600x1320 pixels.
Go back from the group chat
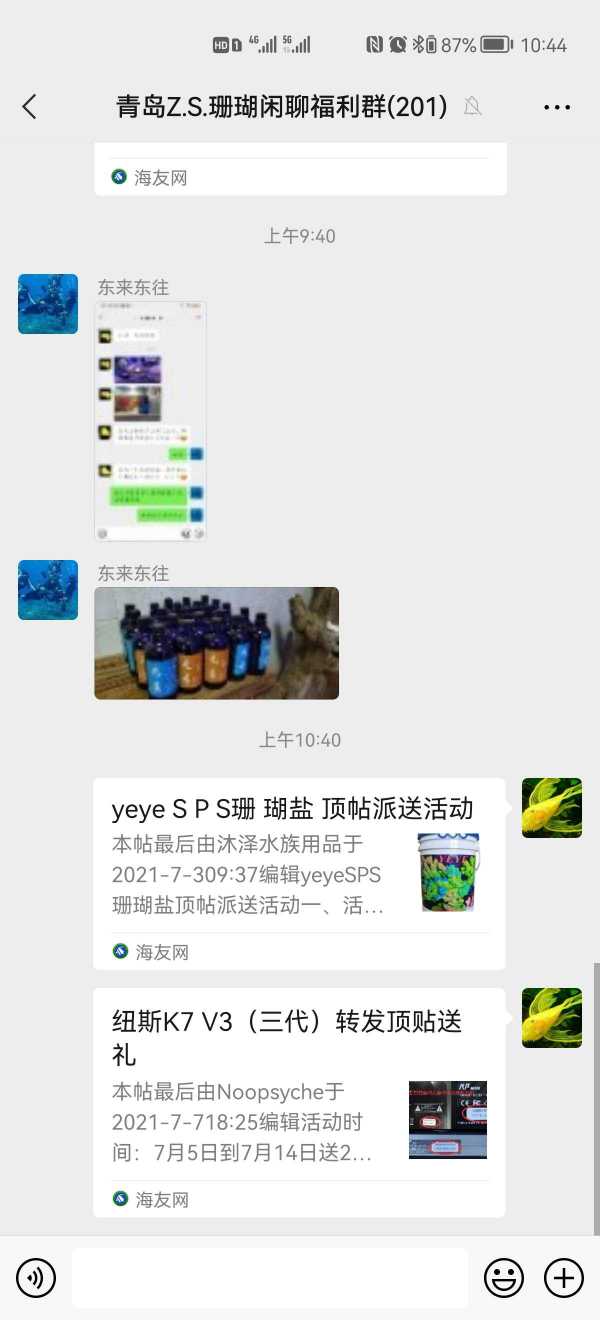pos(29,107)
